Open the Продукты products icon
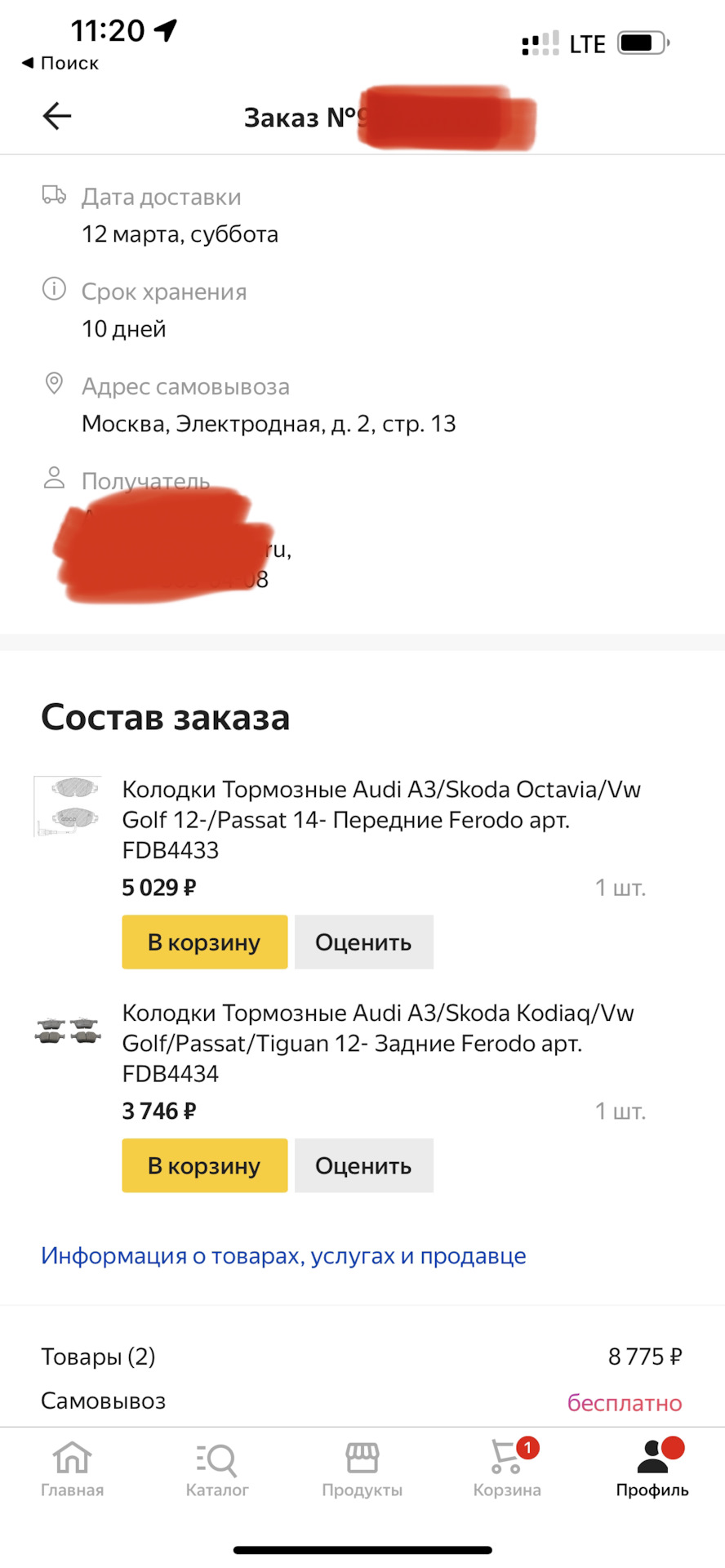Image resolution: width=725 pixels, height=1568 pixels. point(362,1460)
